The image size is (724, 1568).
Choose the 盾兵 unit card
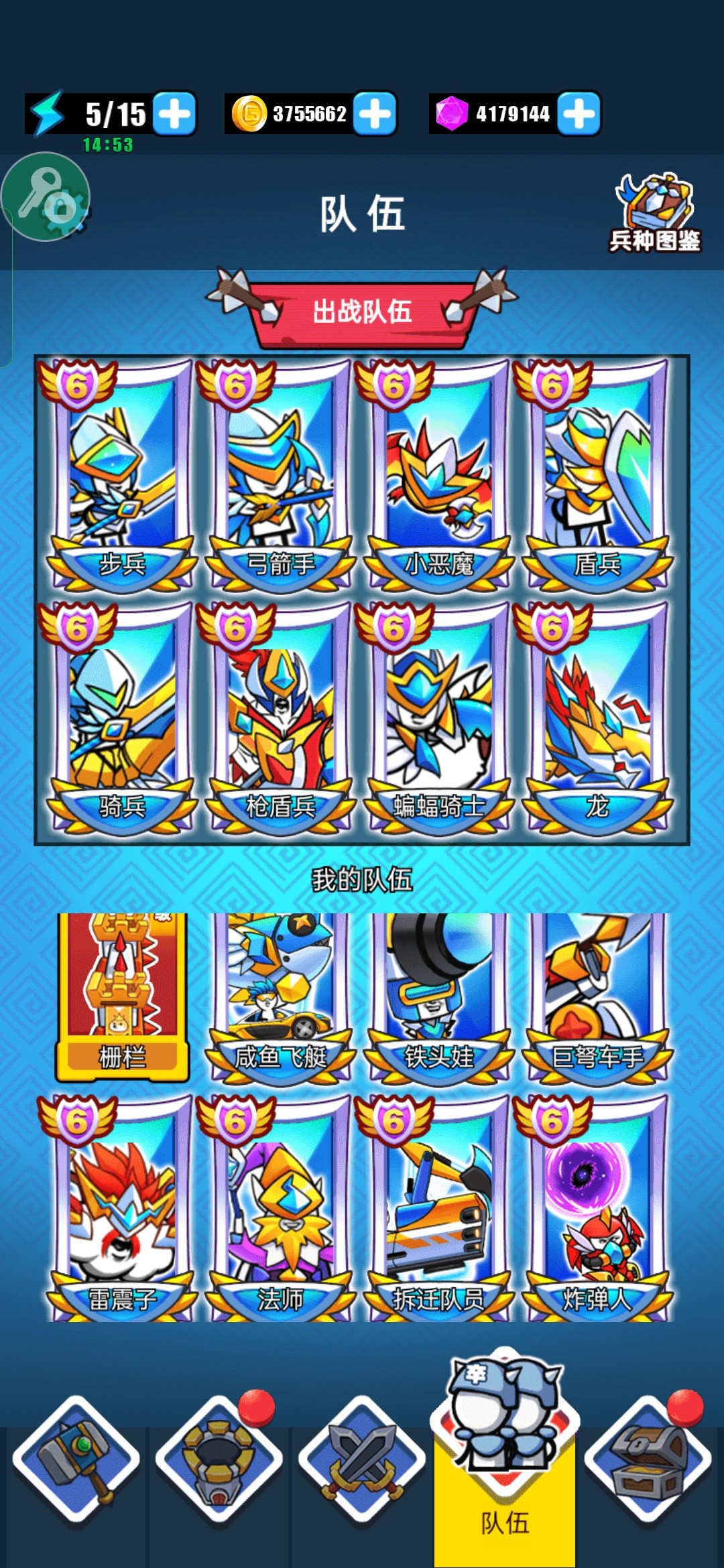coord(597,477)
